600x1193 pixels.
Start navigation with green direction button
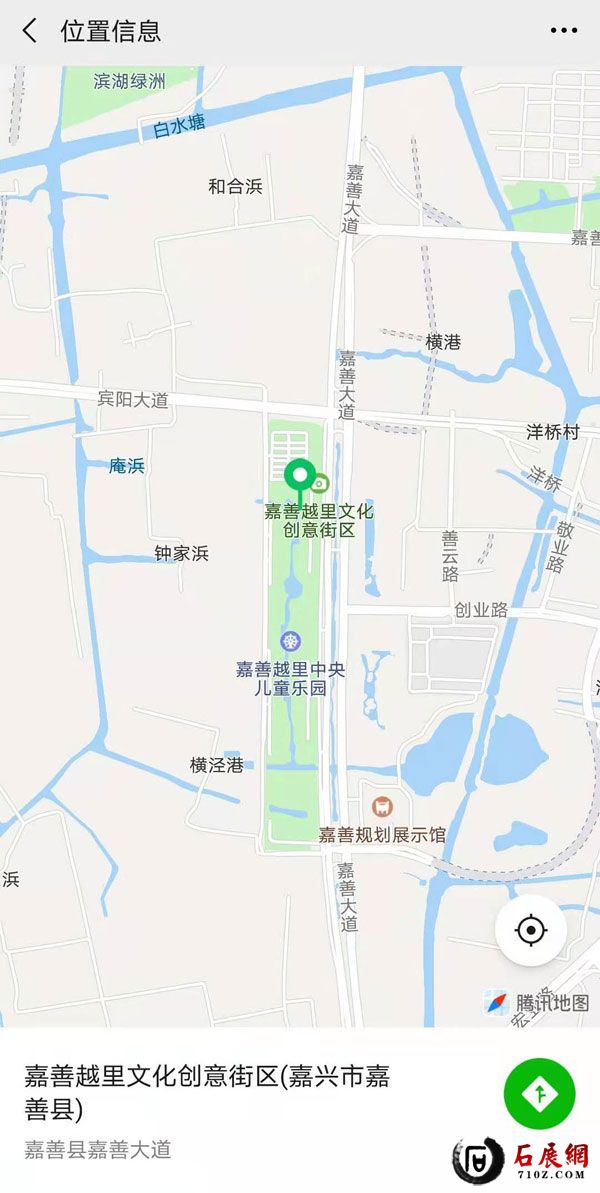(539, 1094)
